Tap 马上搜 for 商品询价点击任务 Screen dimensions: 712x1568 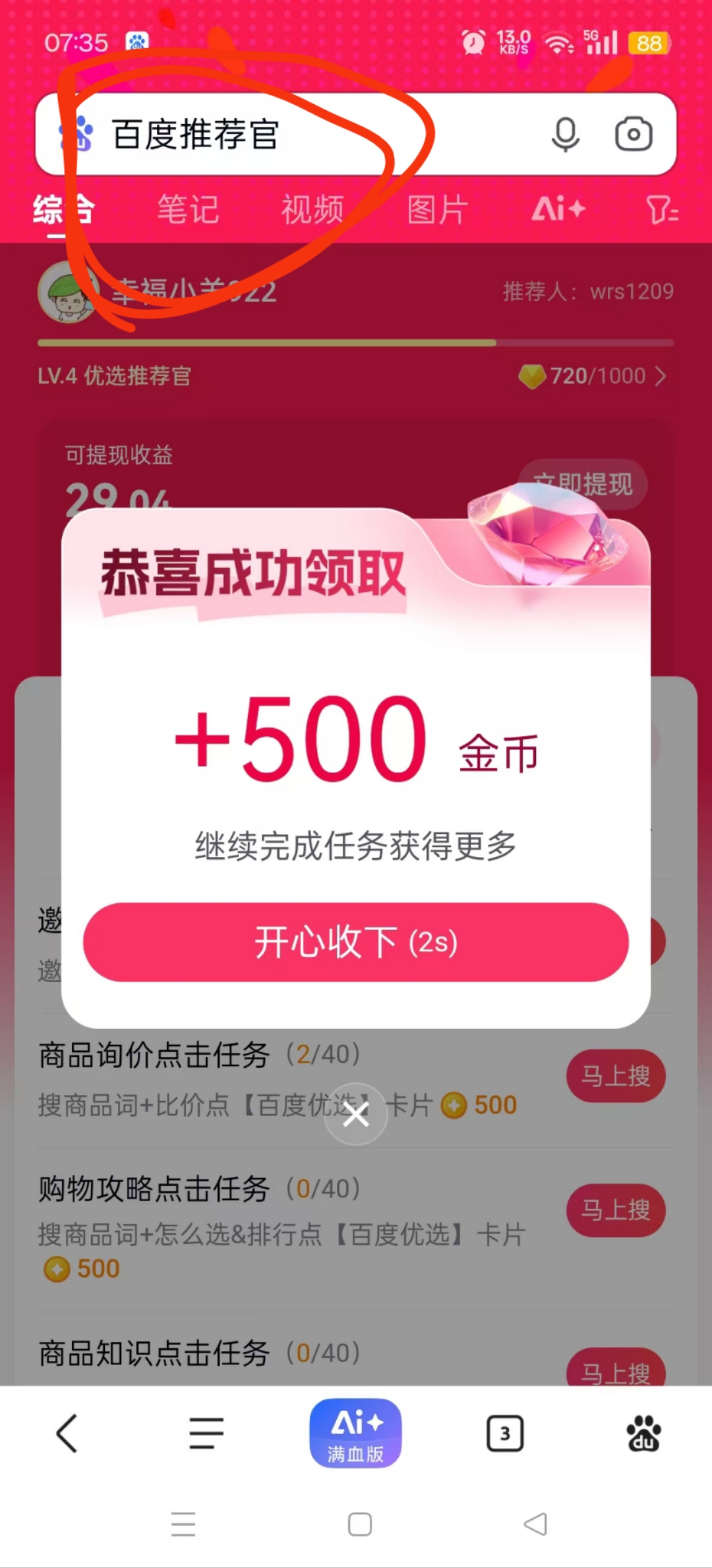tap(615, 1077)
